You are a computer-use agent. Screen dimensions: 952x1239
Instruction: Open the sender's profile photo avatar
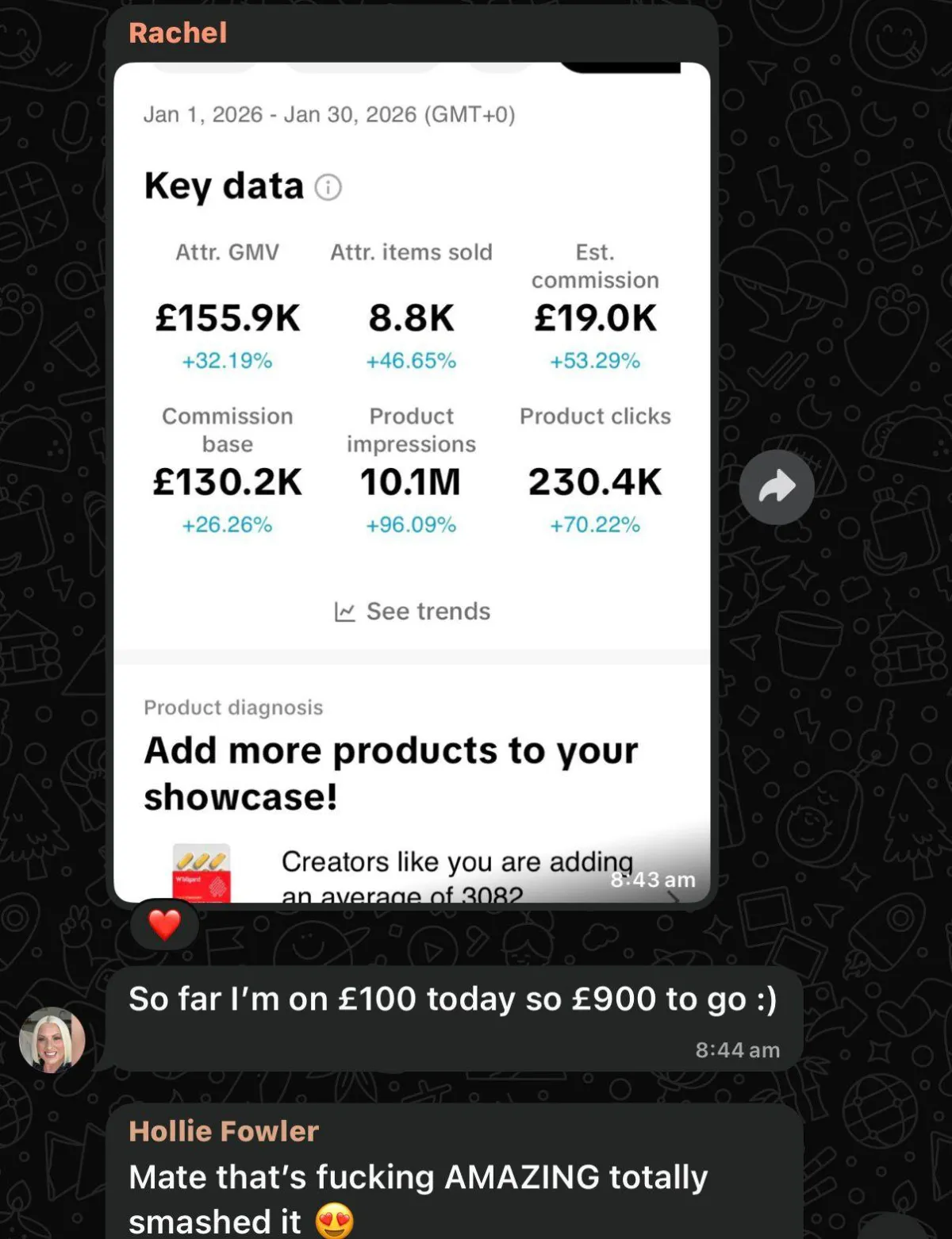[x=52, y=1040]
